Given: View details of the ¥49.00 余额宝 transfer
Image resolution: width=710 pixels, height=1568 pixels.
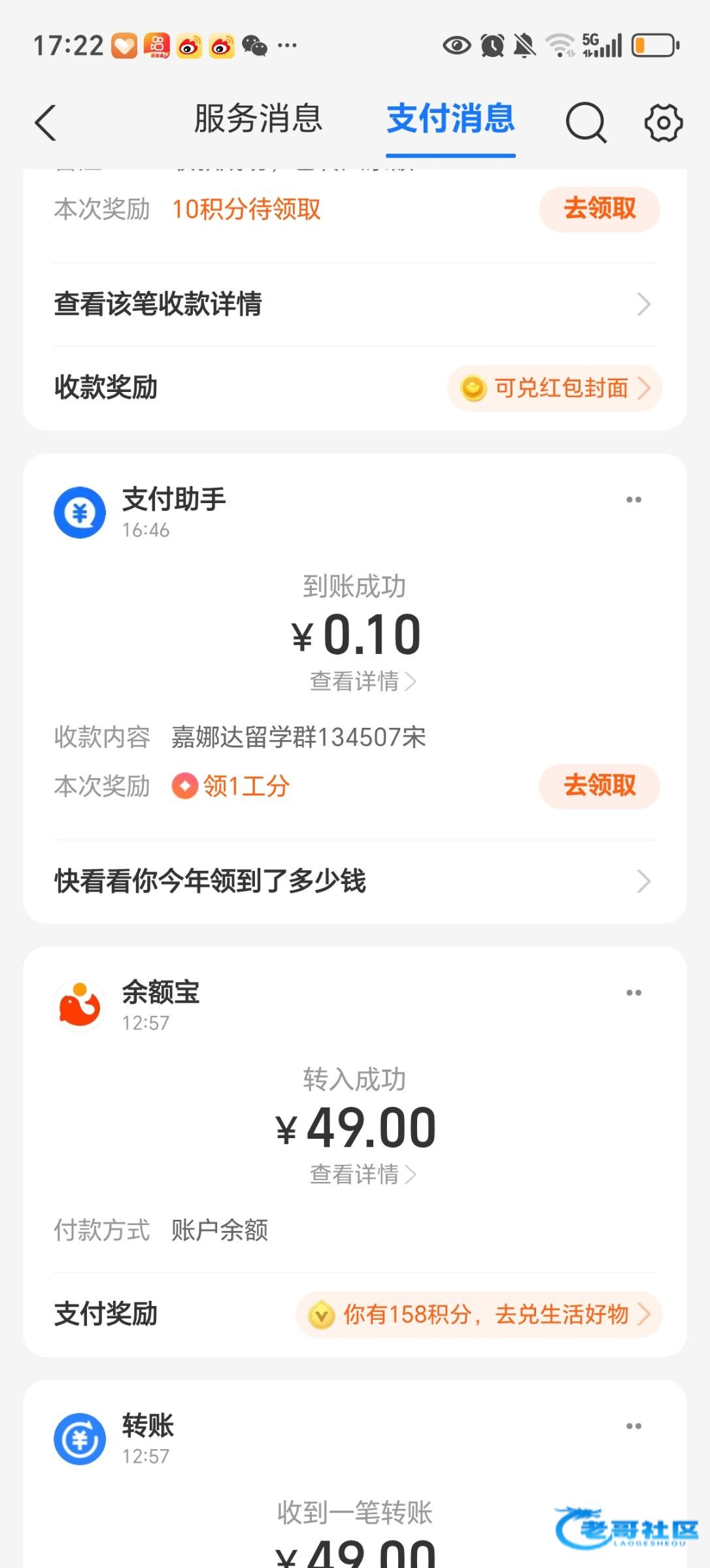Looking at the screenshot, I should 362,1175.
